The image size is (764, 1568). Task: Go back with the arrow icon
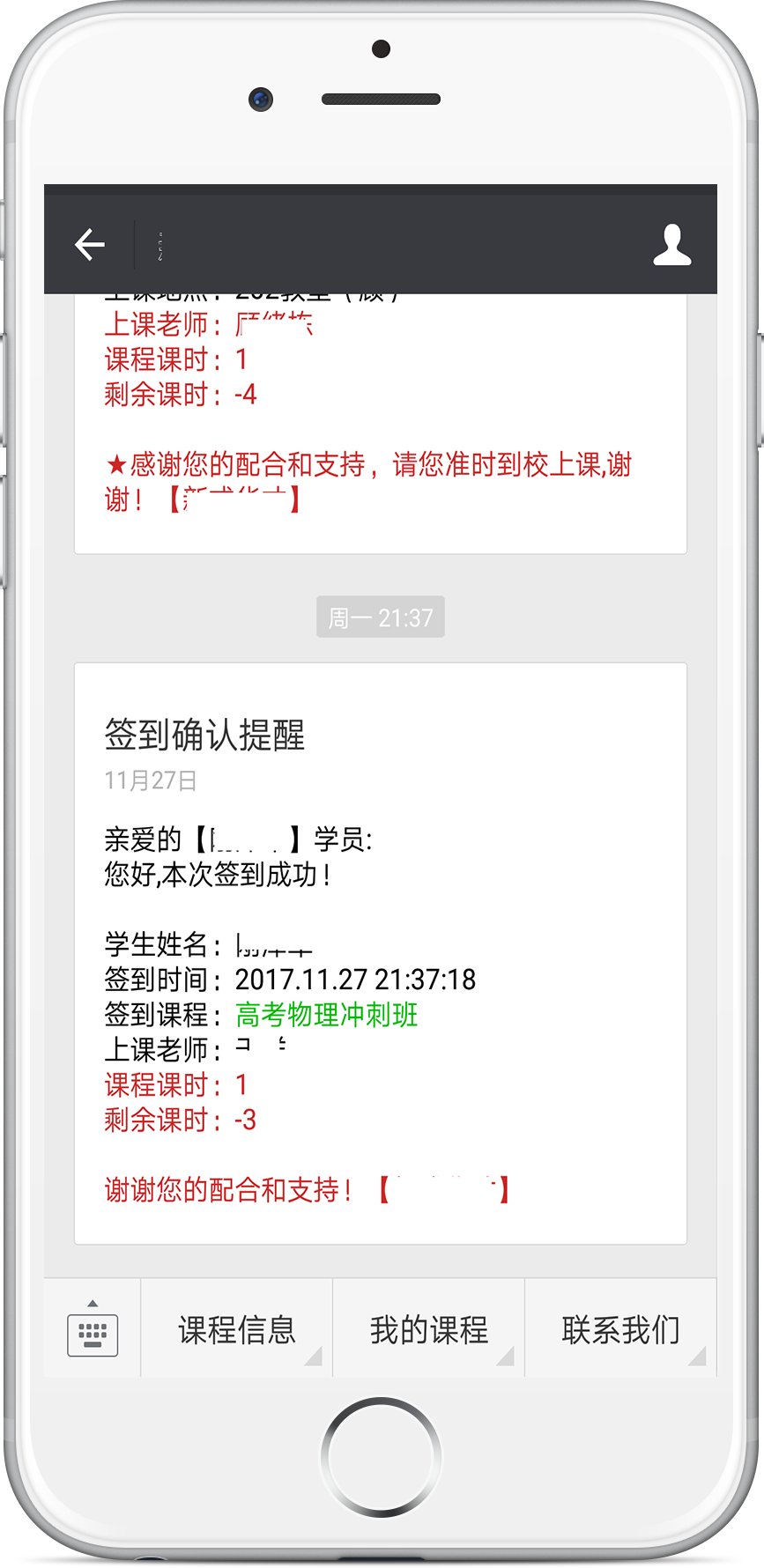[90, 245]
